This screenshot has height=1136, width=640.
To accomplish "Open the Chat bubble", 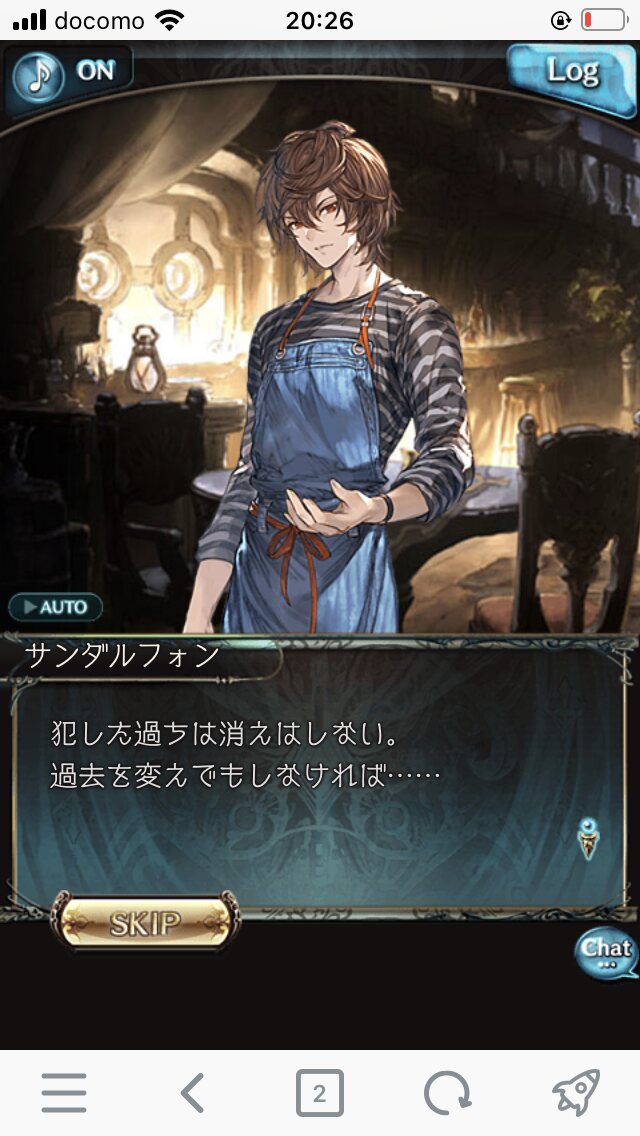I will click(606, 951).
